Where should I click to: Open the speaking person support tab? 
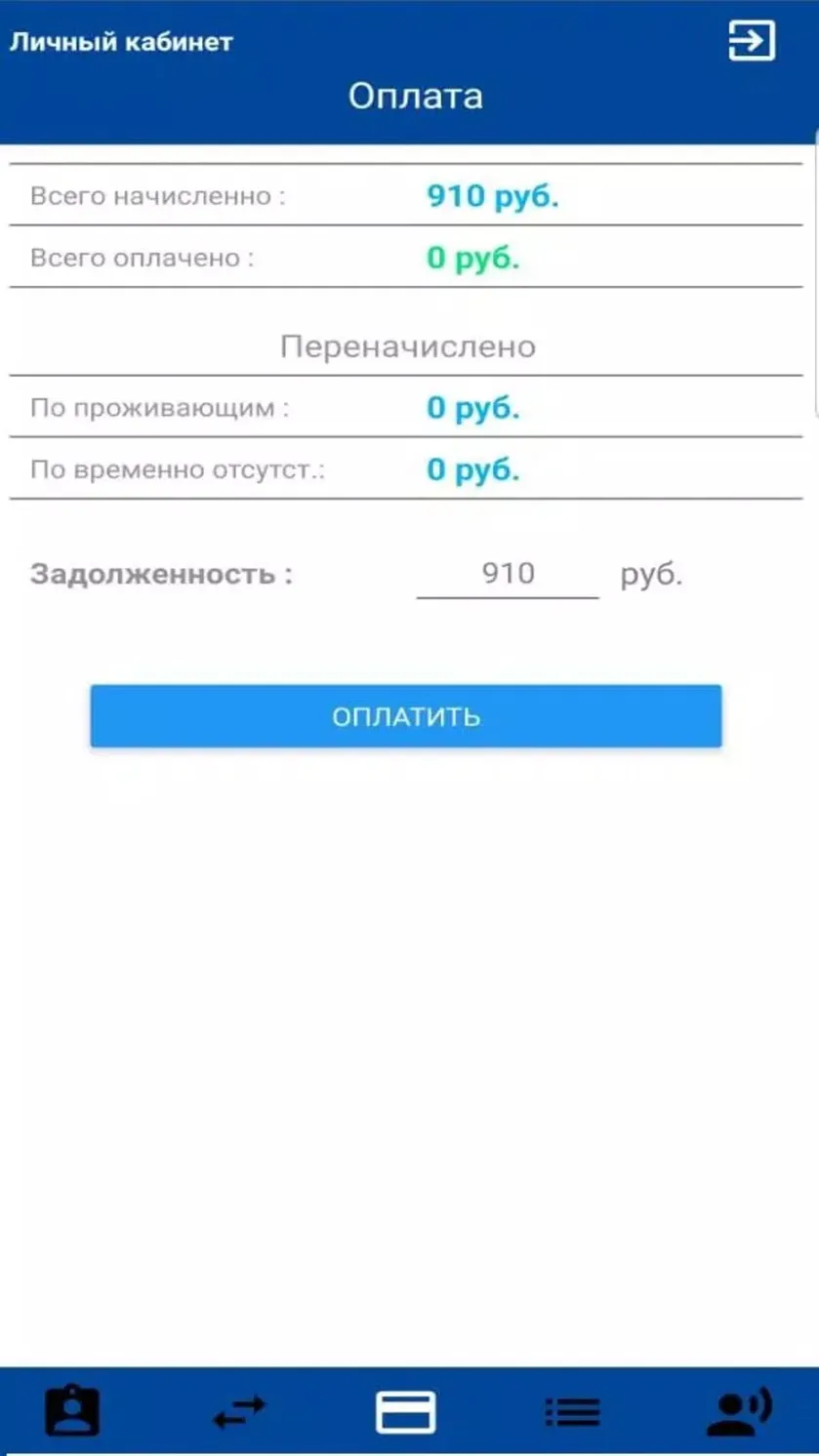coord(739,1411)
